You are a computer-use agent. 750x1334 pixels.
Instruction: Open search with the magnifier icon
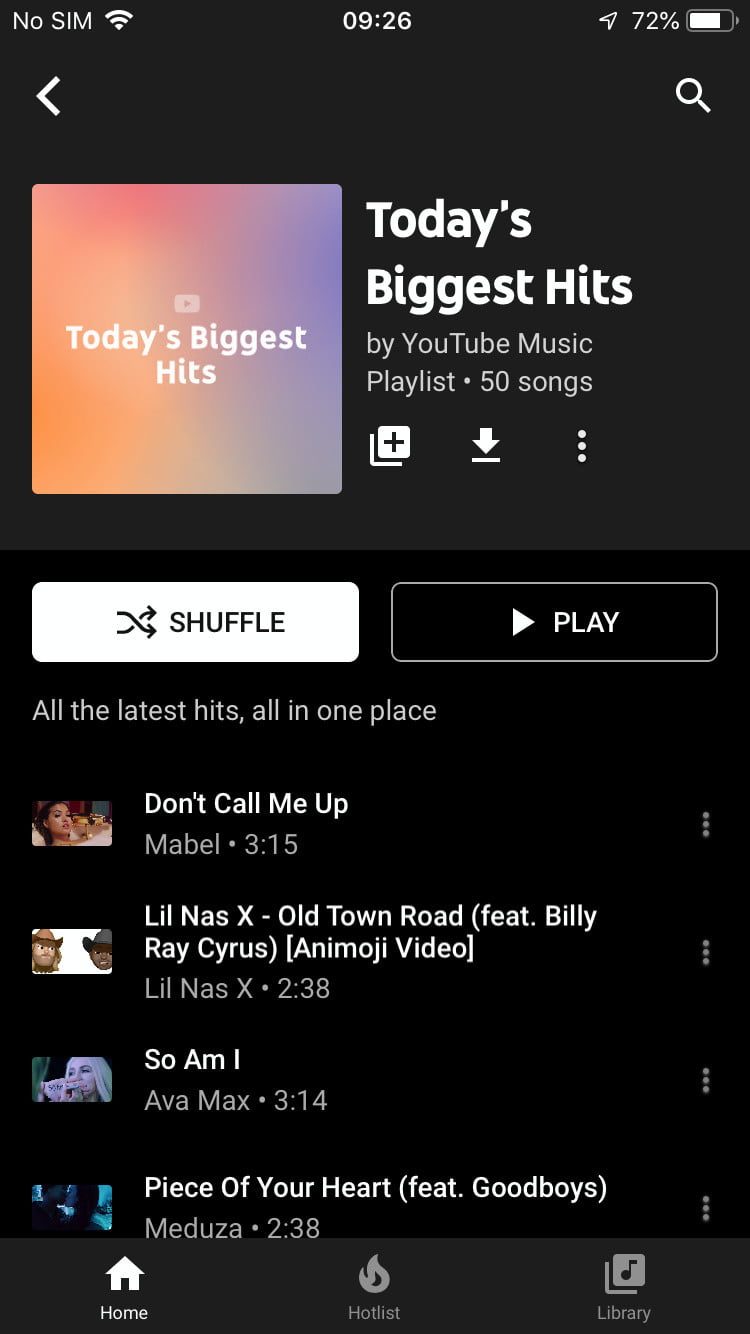point(692,96)
